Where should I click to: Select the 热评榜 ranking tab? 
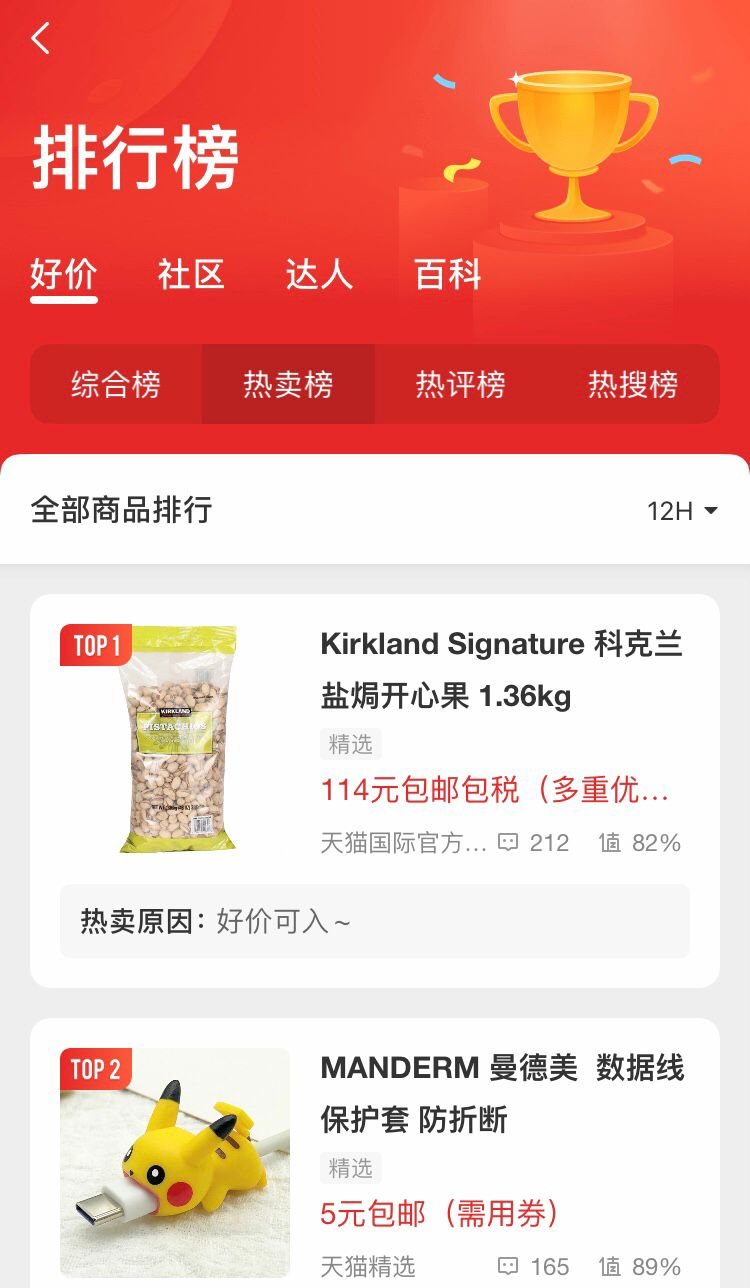[458, 384]
